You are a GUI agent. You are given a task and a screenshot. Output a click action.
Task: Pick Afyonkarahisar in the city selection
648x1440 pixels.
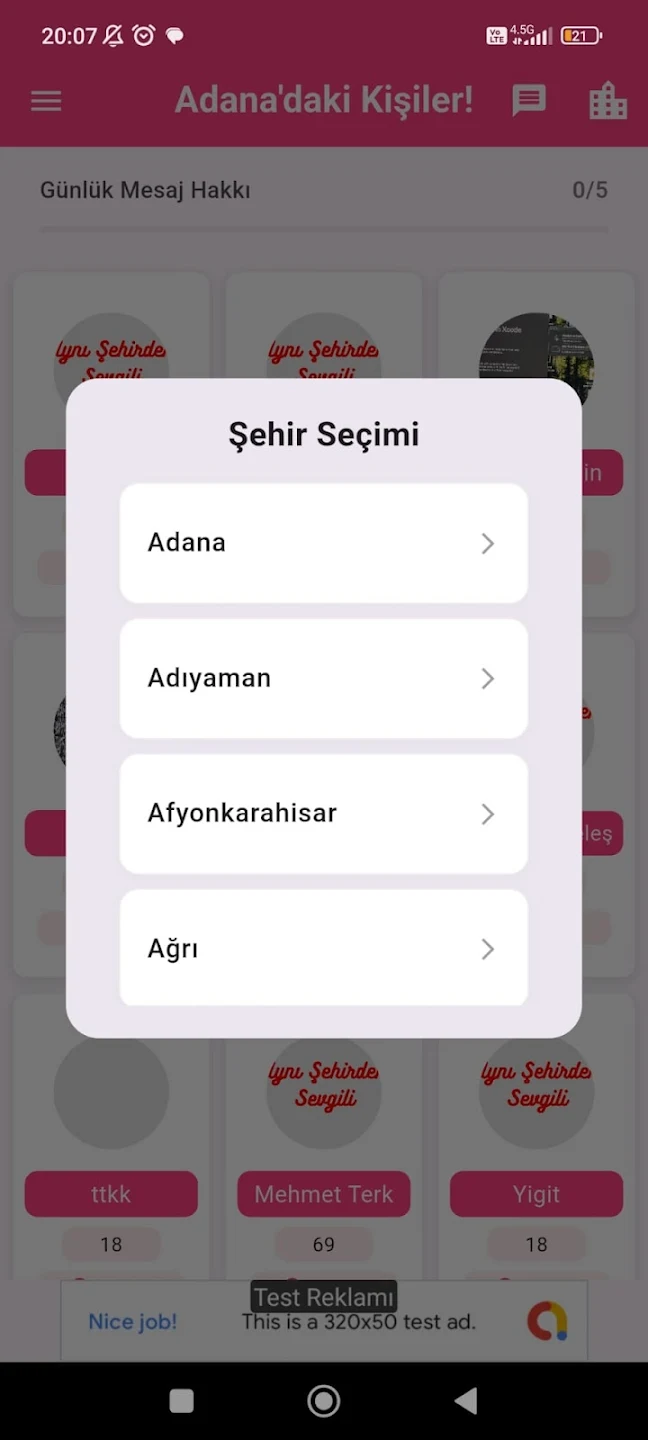coord(323,813)
